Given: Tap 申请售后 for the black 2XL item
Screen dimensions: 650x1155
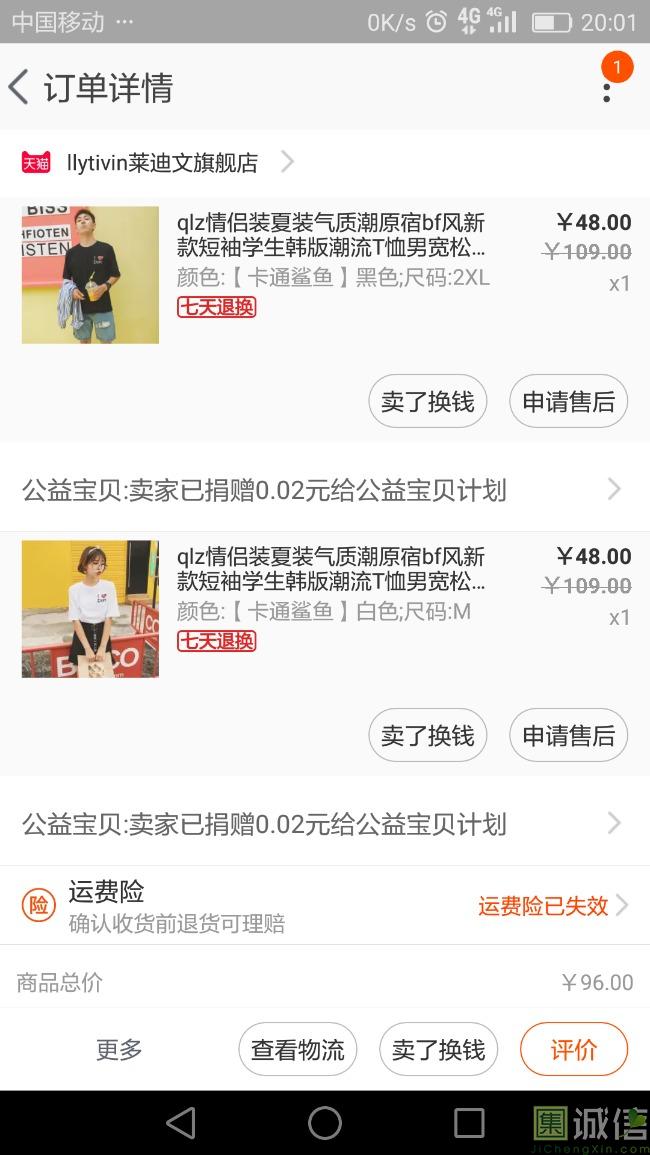Looking at the screenshot, I should coord(568,401).
